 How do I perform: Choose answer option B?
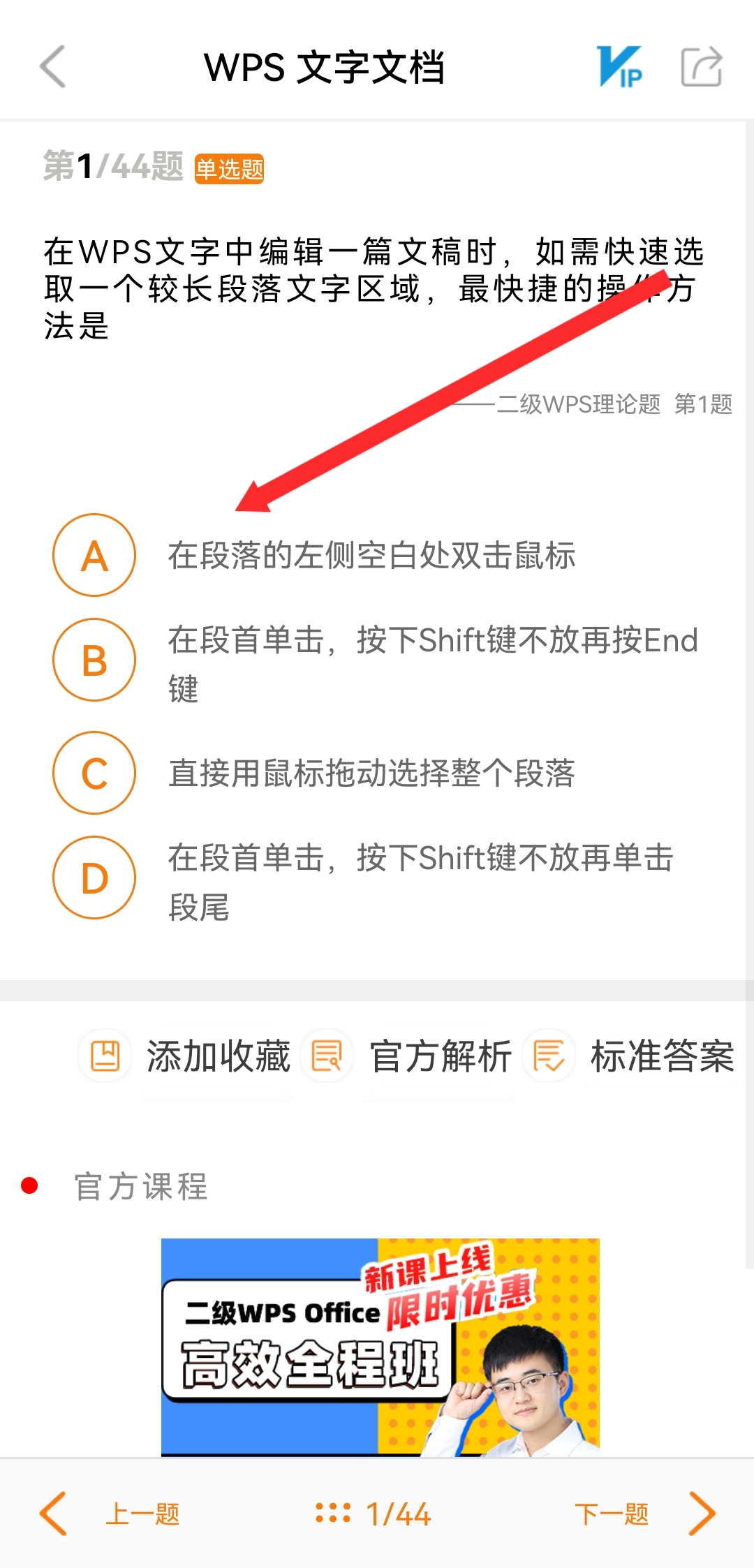94,660
